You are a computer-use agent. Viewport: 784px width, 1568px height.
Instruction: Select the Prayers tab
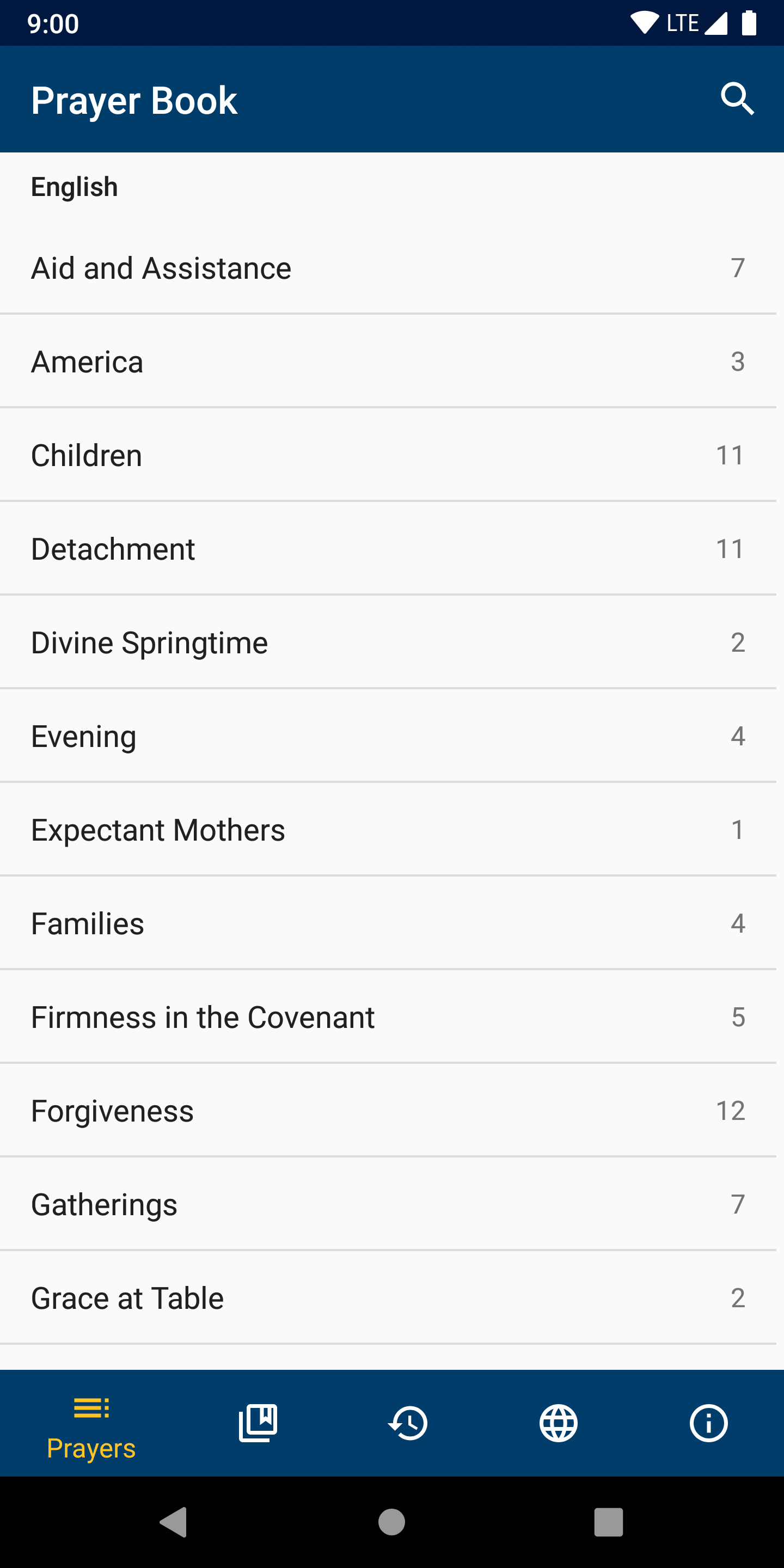tap(91, 1428)
